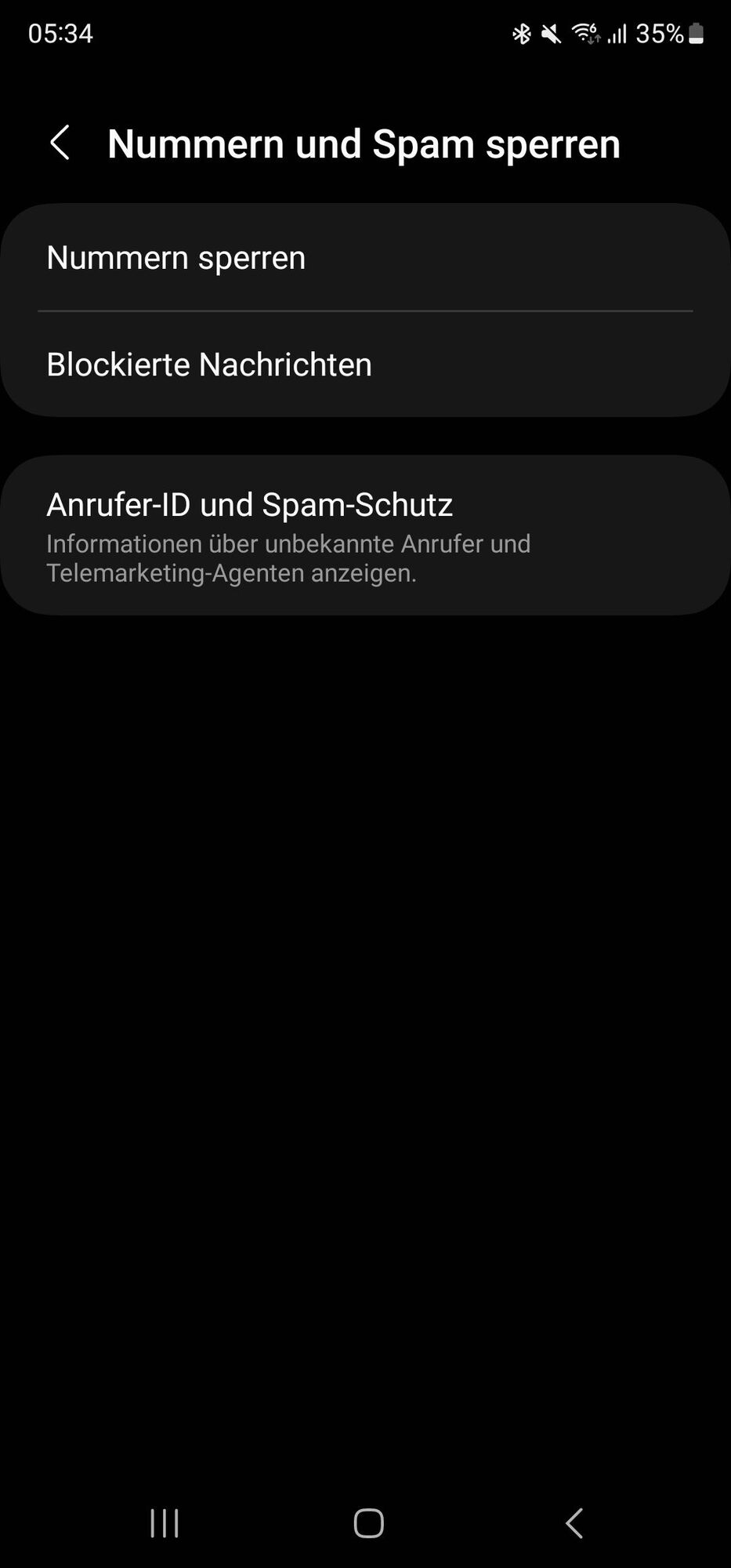Image resolution: width=731 pixels, height=1568 pixels.
Task: Go back from Nummern und Spam sperren
Action: click(60, 143)
